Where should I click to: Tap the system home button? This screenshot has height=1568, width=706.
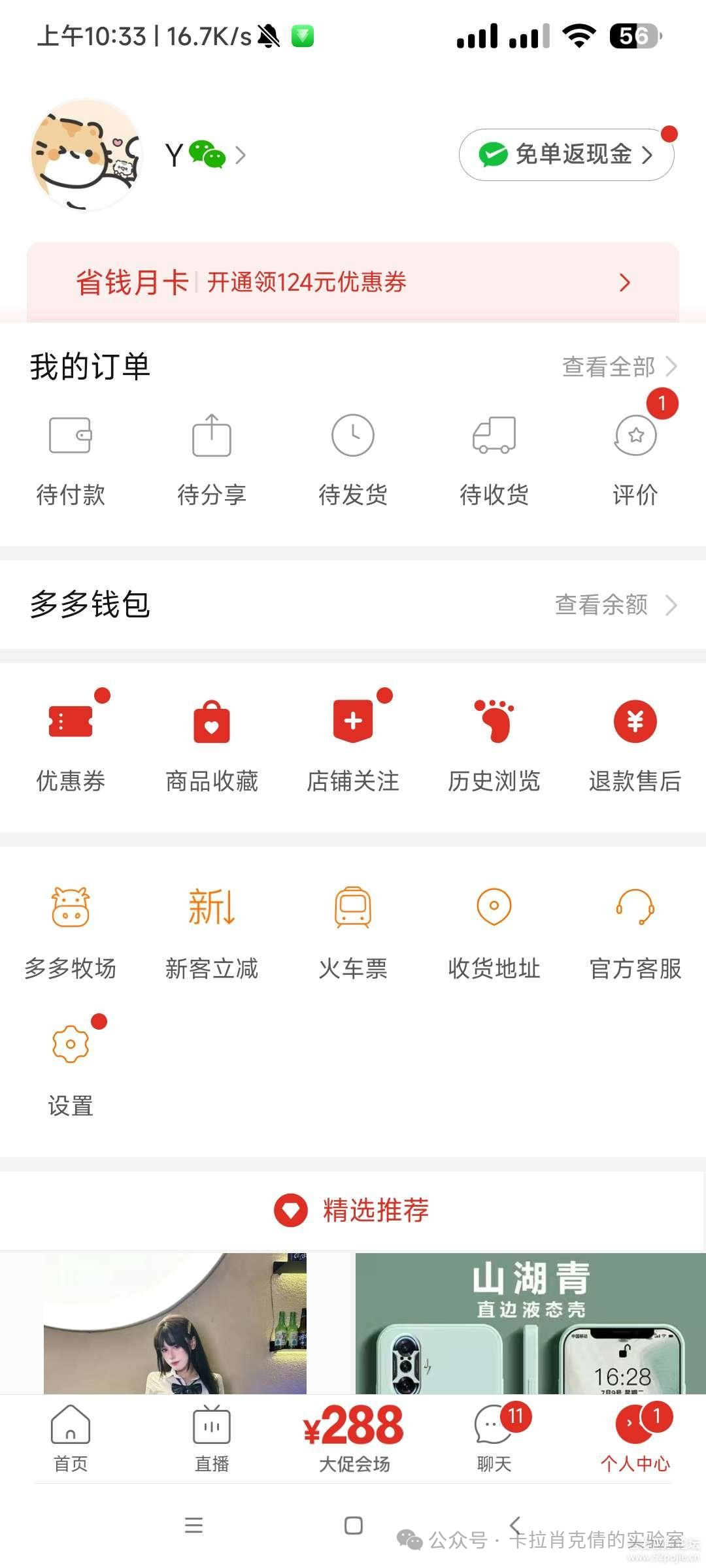pyautogui.click(x=354, y=1526)
